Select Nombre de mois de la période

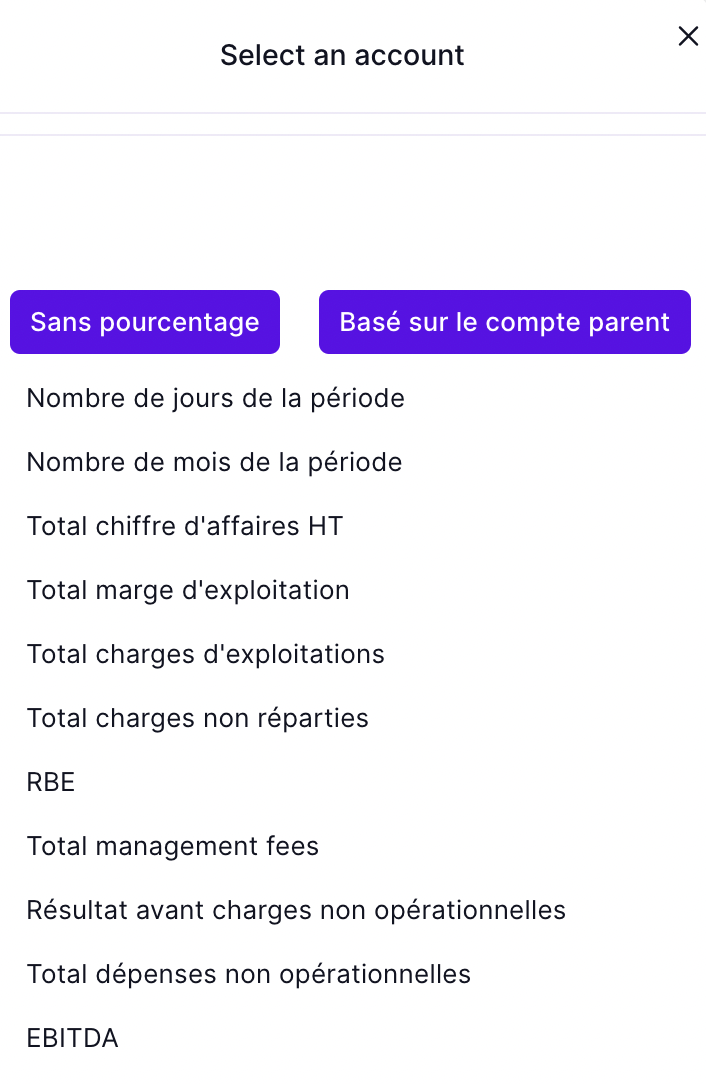click(214, 462)
